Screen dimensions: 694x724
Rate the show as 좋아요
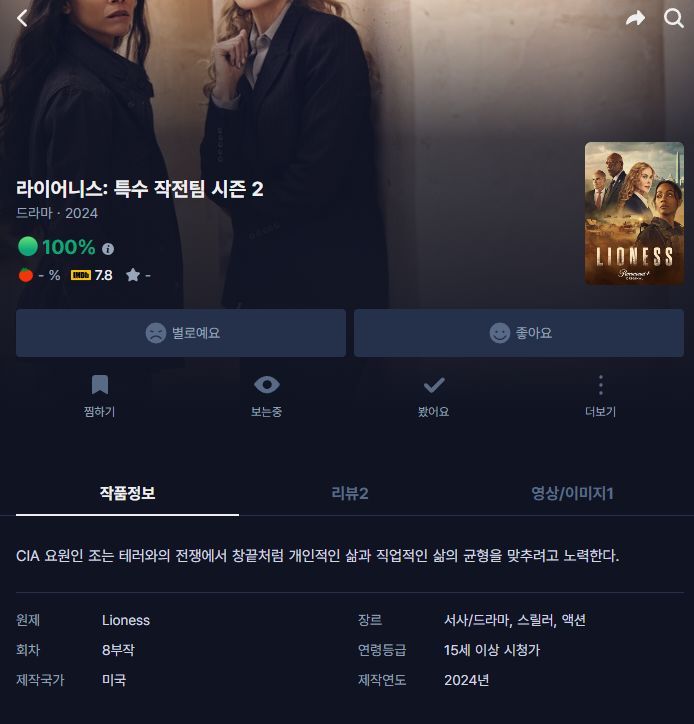pyautogui.click(x=519, y=333)
